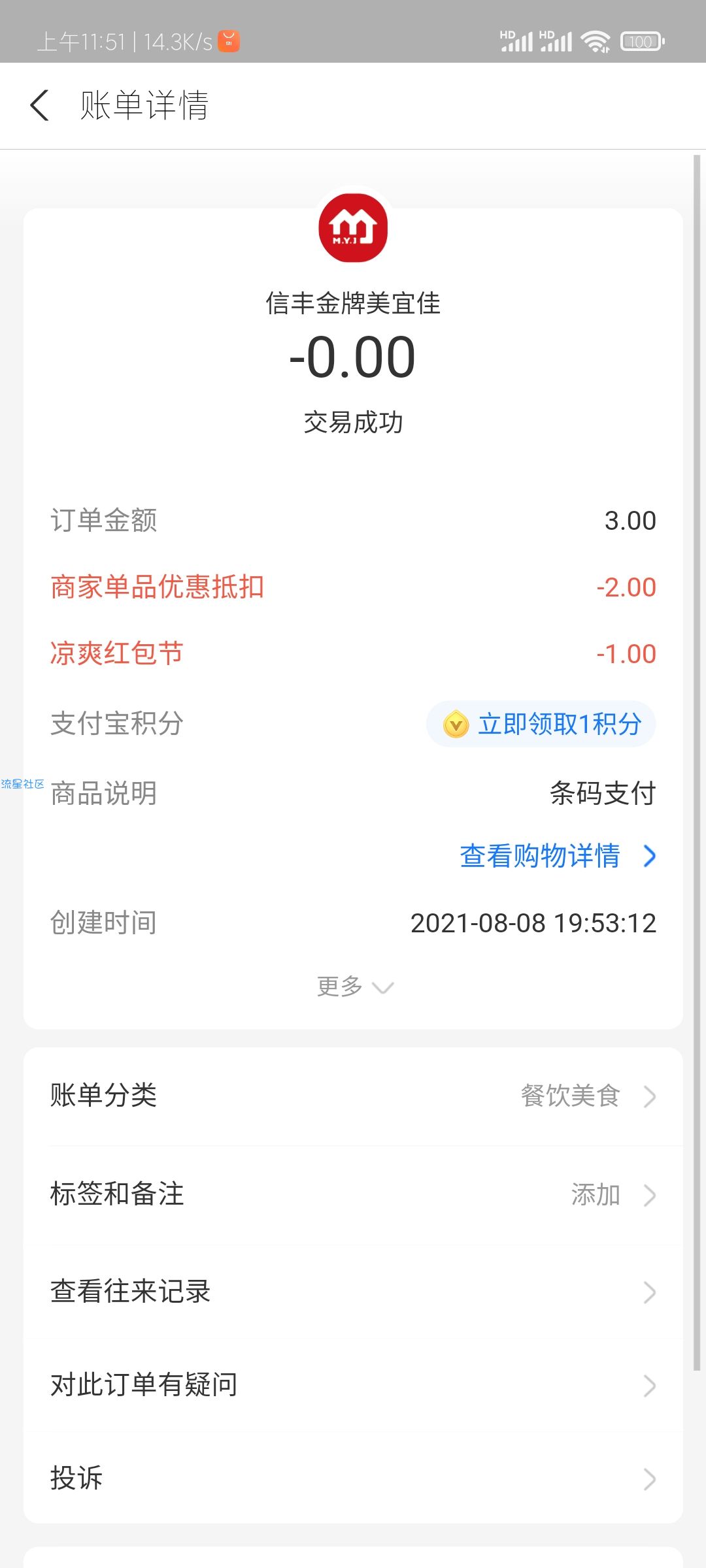Add a note via 标签和备注
The image size is (706, 1568).
click(x=353, y=1194)
